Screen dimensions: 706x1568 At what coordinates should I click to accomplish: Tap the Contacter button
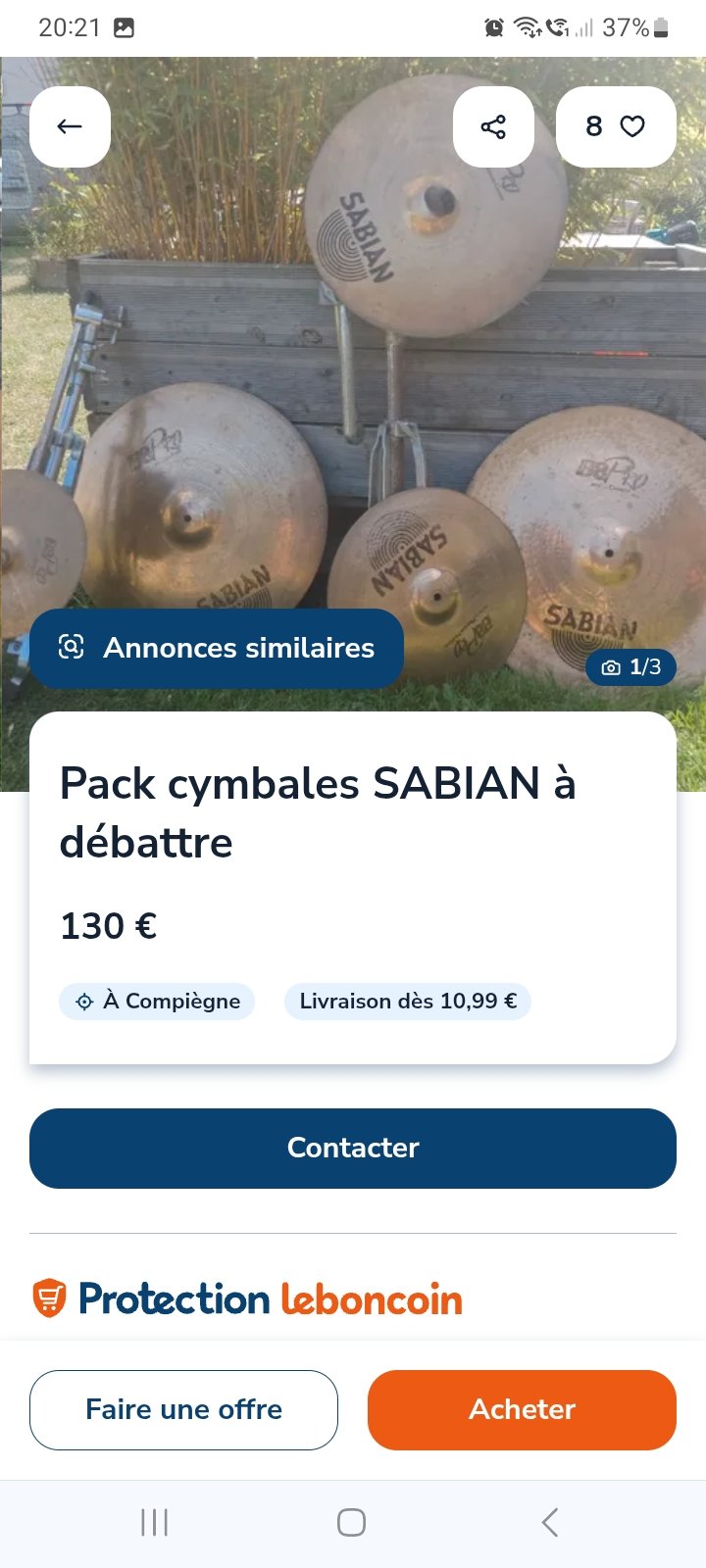click(353, 1148)
